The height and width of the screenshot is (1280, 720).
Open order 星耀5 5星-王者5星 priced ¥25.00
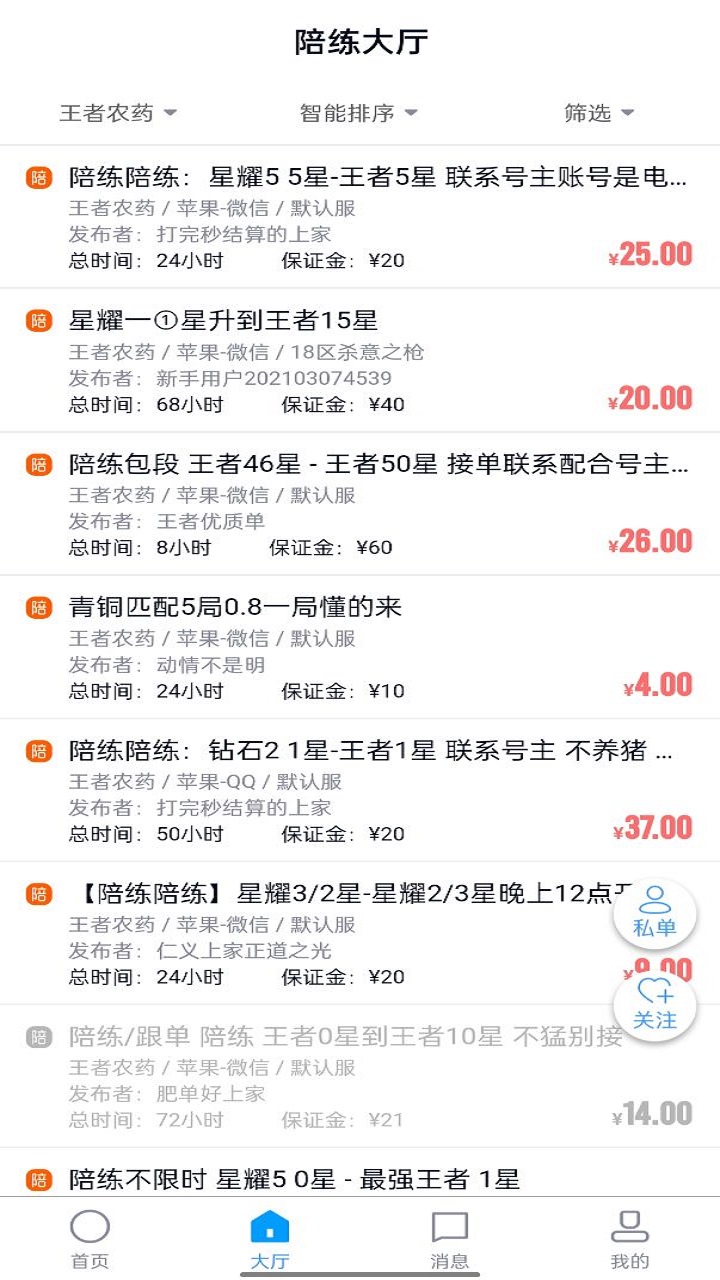coord(360,217)
